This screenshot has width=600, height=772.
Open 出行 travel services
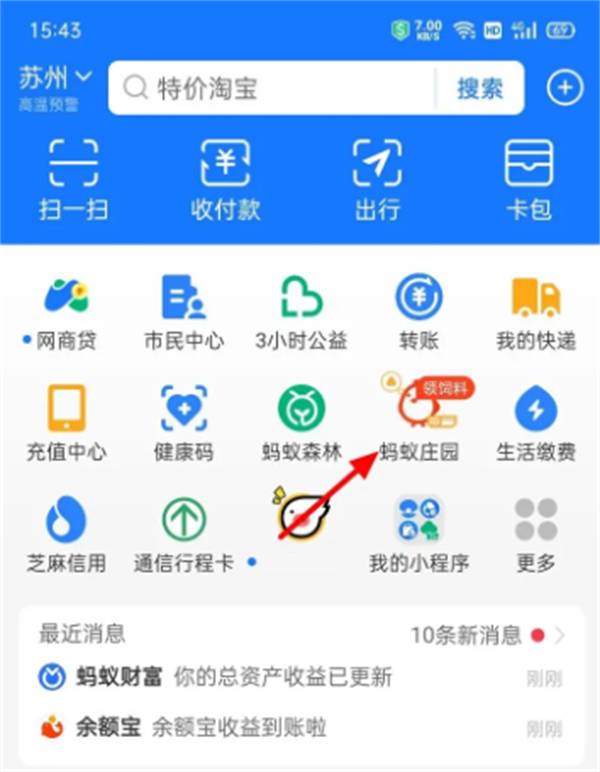(377, 179)
